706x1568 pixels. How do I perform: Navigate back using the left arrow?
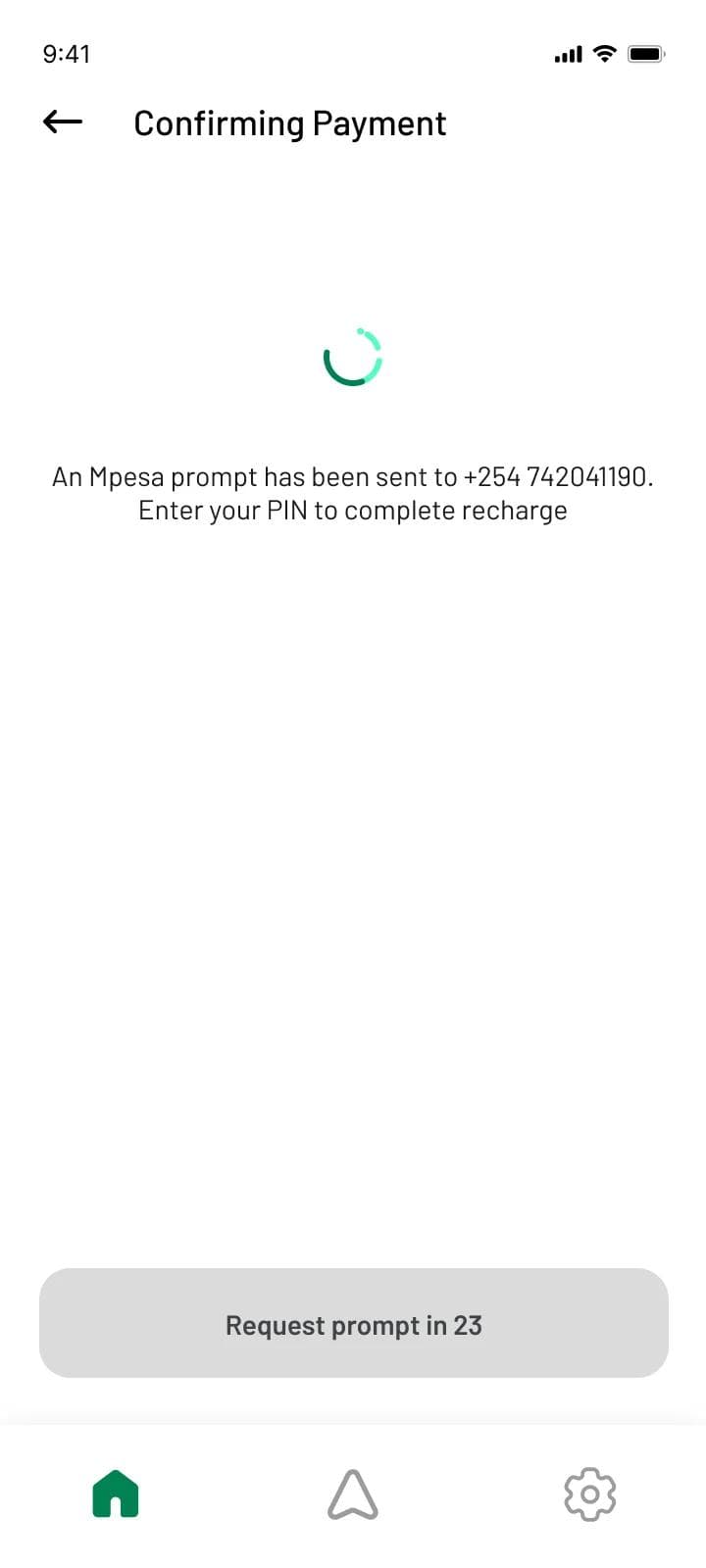point(61,122)
